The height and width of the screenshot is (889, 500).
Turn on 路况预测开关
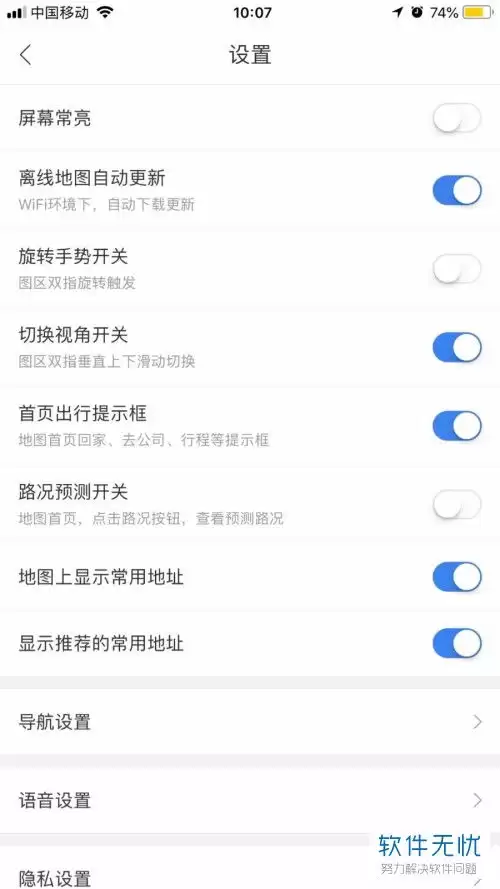pyautogui.click(x=457, y=504)
